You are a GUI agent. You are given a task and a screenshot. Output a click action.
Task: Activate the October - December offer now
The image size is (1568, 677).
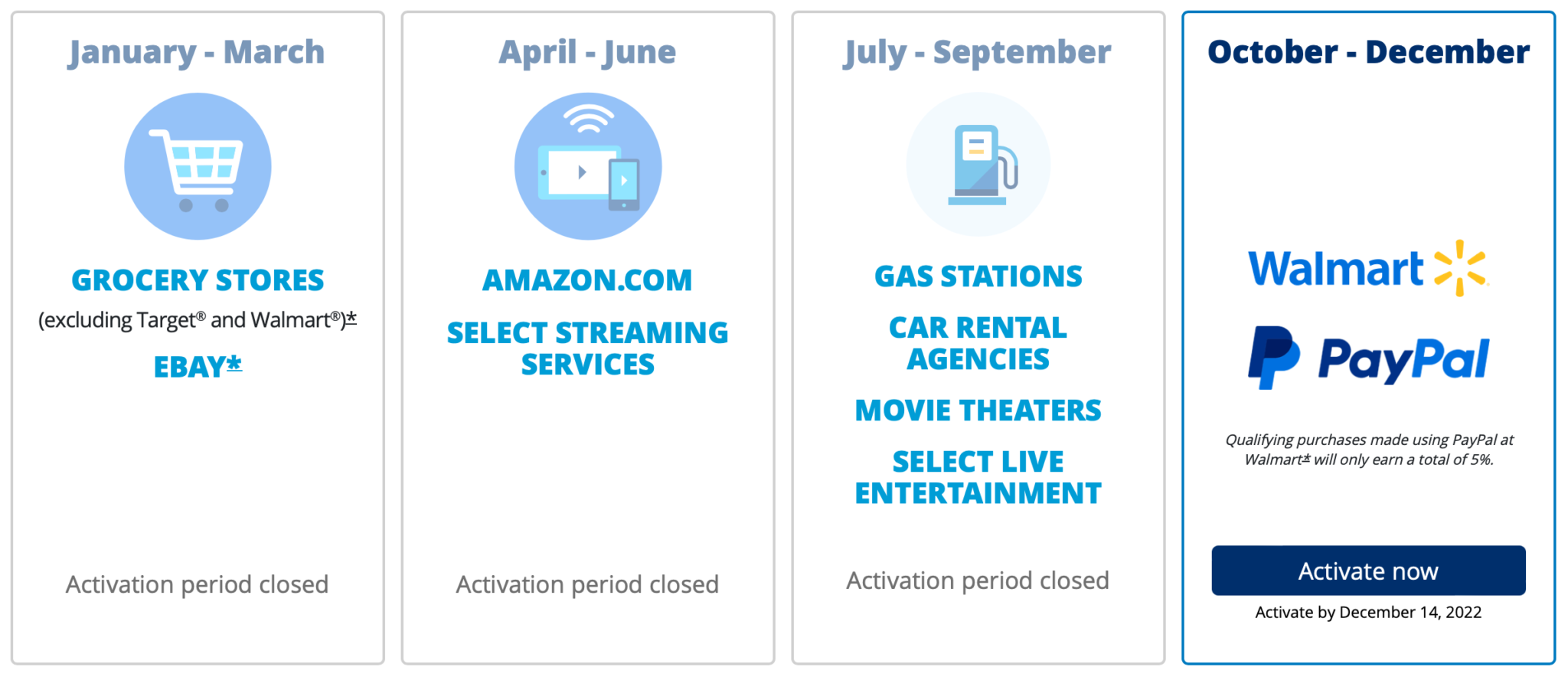1367,571
